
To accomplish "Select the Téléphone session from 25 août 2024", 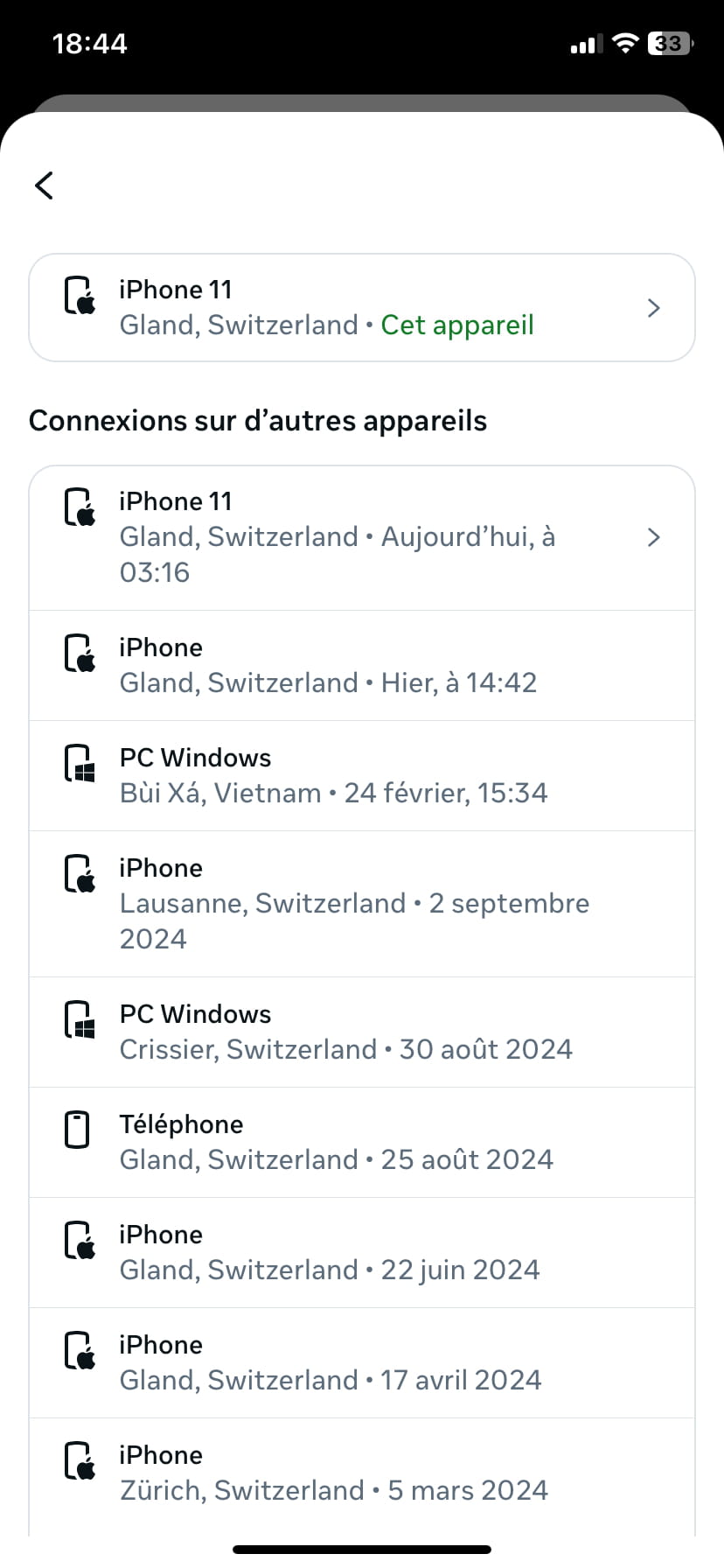I will [x=362, y=1143].
